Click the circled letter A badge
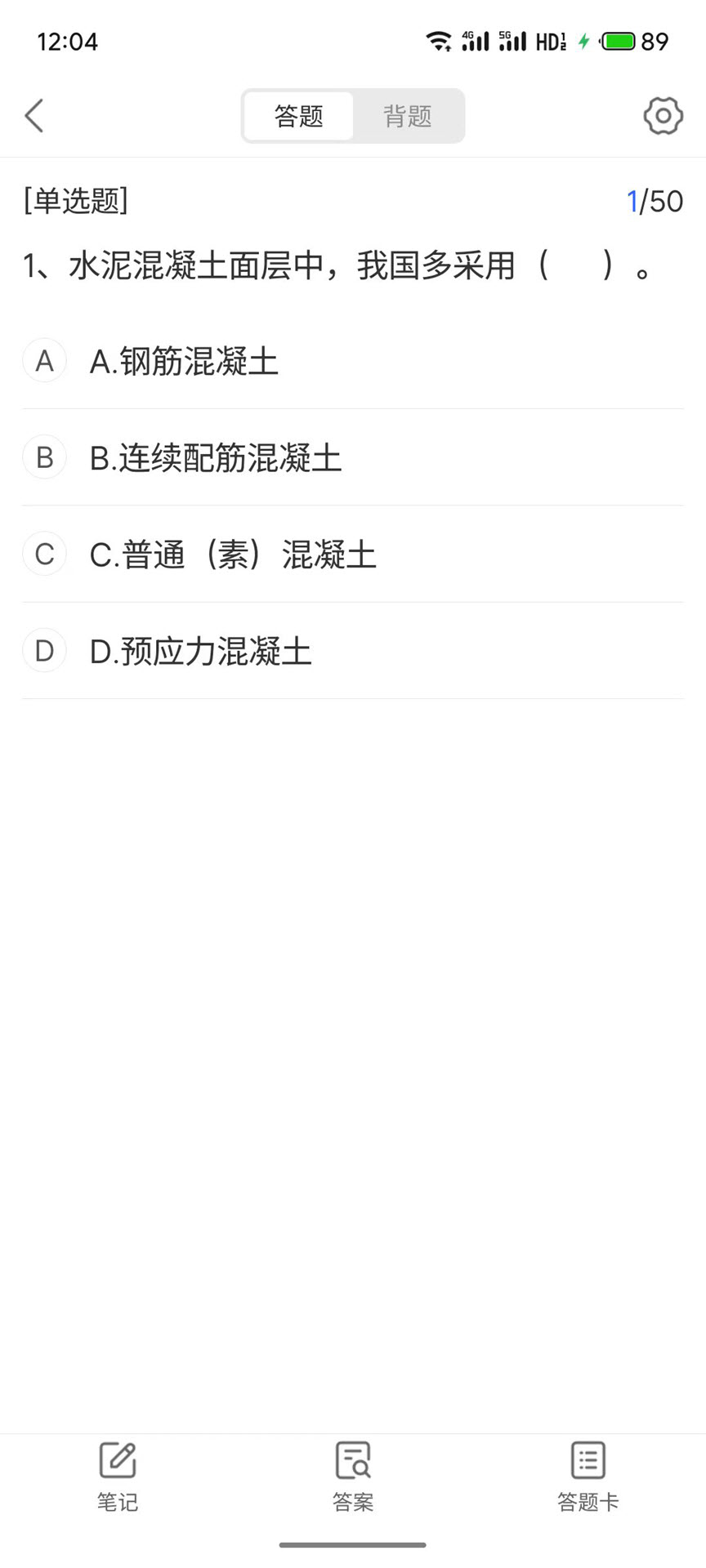Image resolution: width=706 pixels, height=1568 pixels. click(44, 360)
